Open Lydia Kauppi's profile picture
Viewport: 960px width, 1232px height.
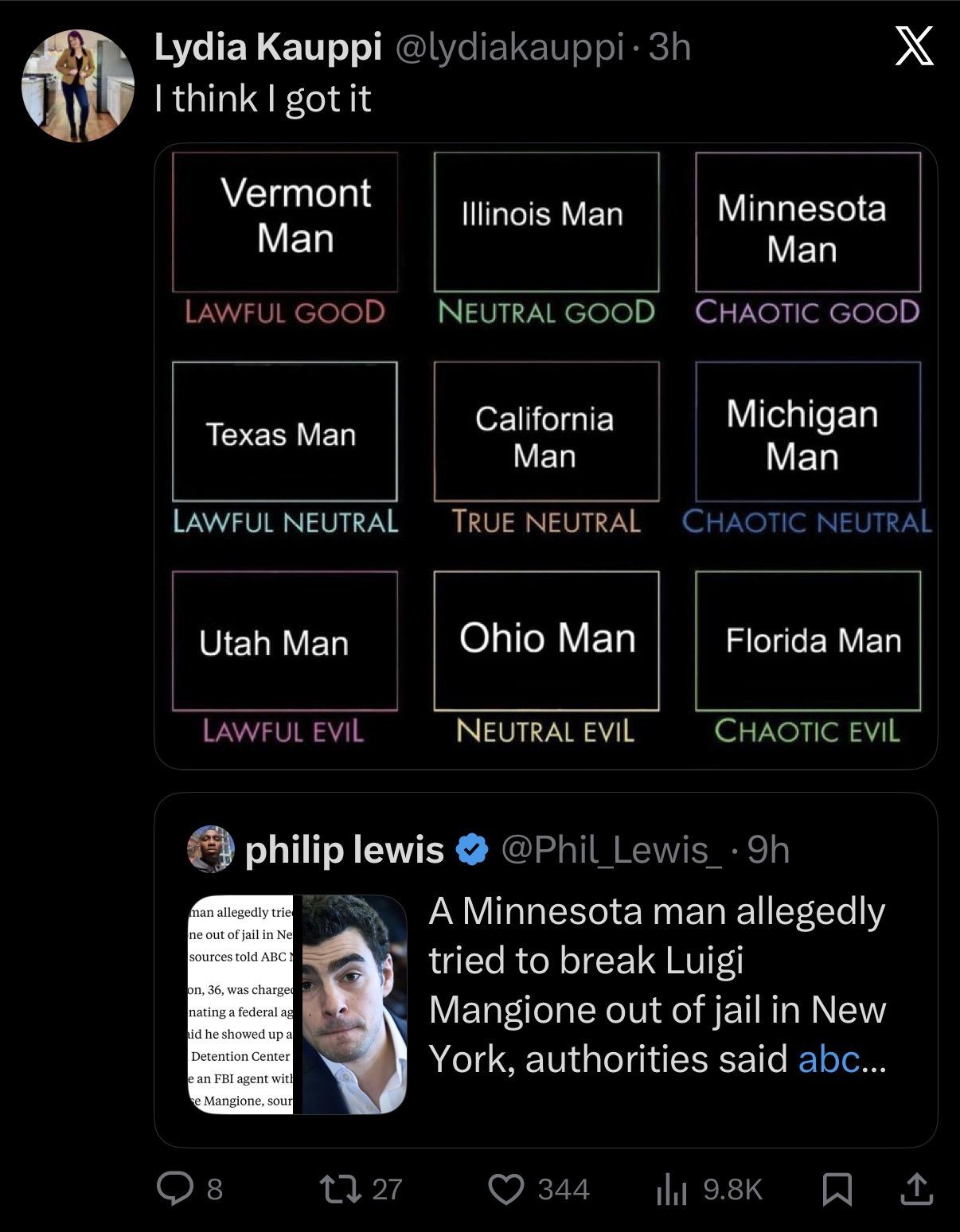point(76,77)
